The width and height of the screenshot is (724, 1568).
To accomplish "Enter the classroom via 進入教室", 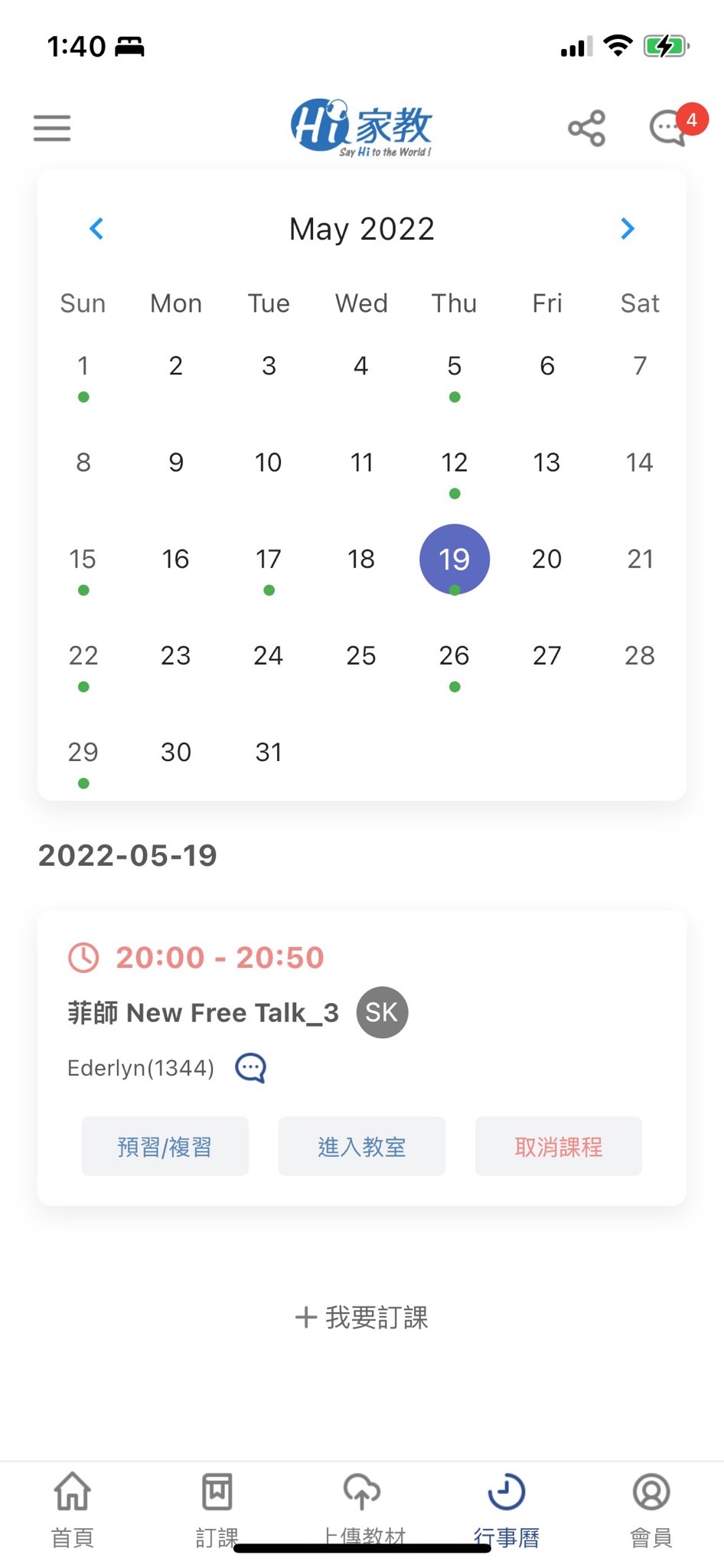I will pyautogui.click(x=361, y=1146).
